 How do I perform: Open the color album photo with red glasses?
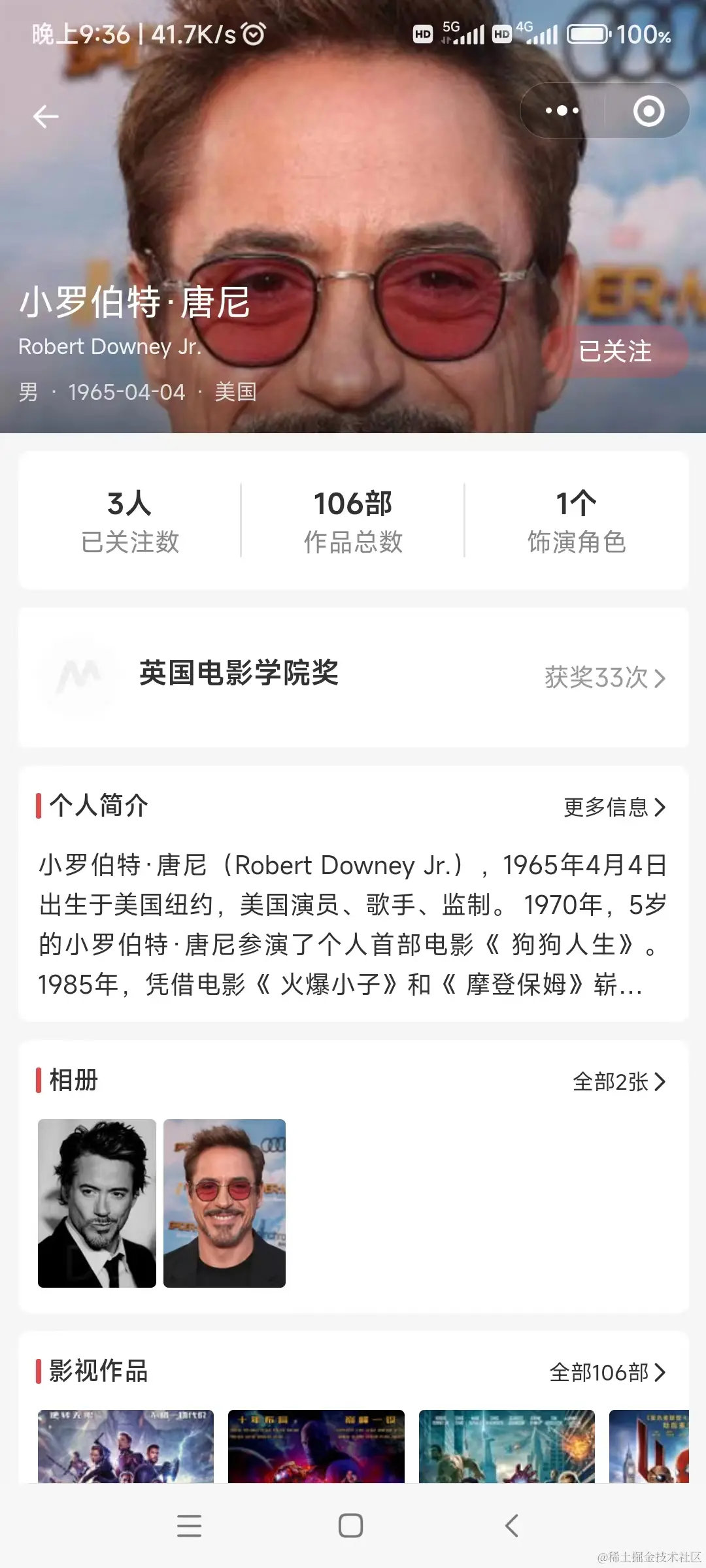pyautogui.click(x=224, y=1203)
